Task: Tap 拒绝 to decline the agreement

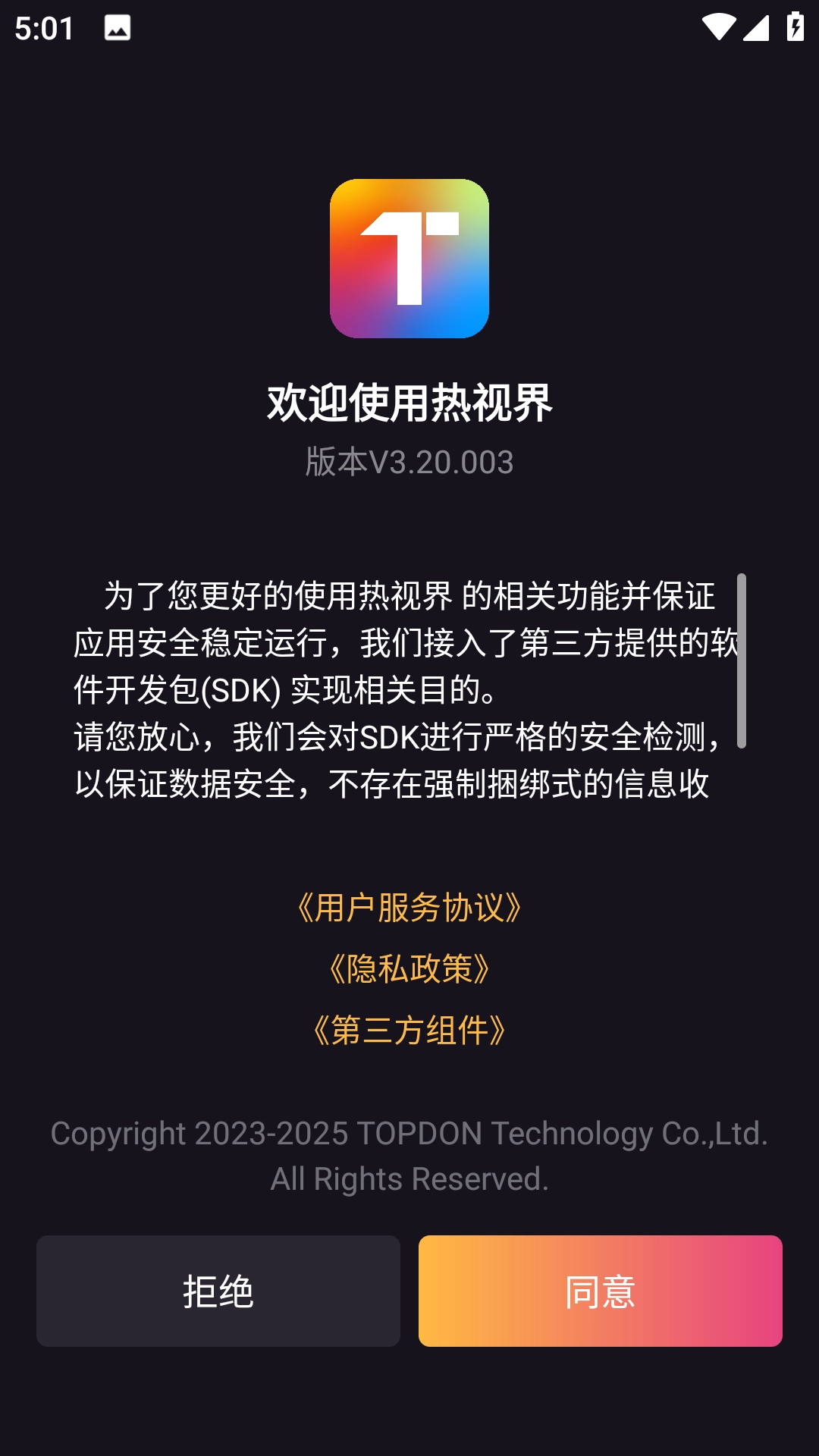Action: click(x=219, y=1290)
